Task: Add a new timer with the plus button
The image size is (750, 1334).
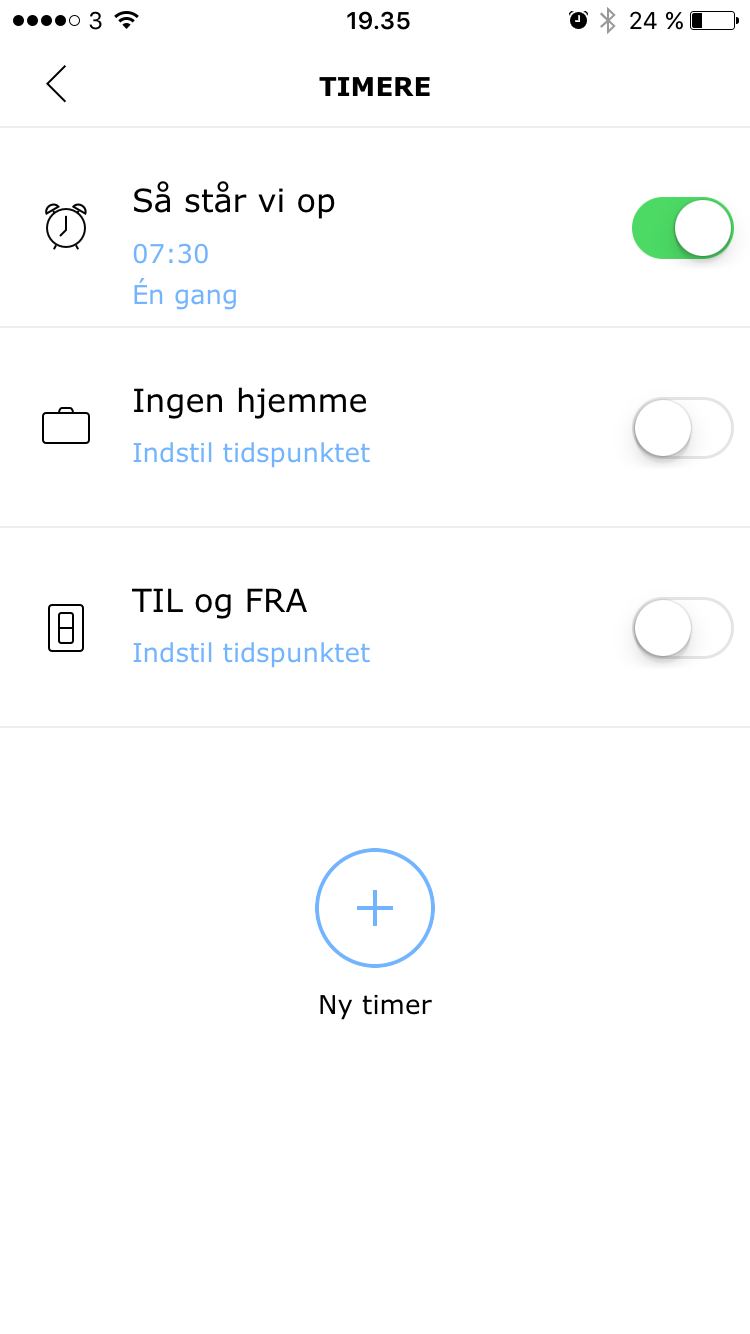Action: 375,908
